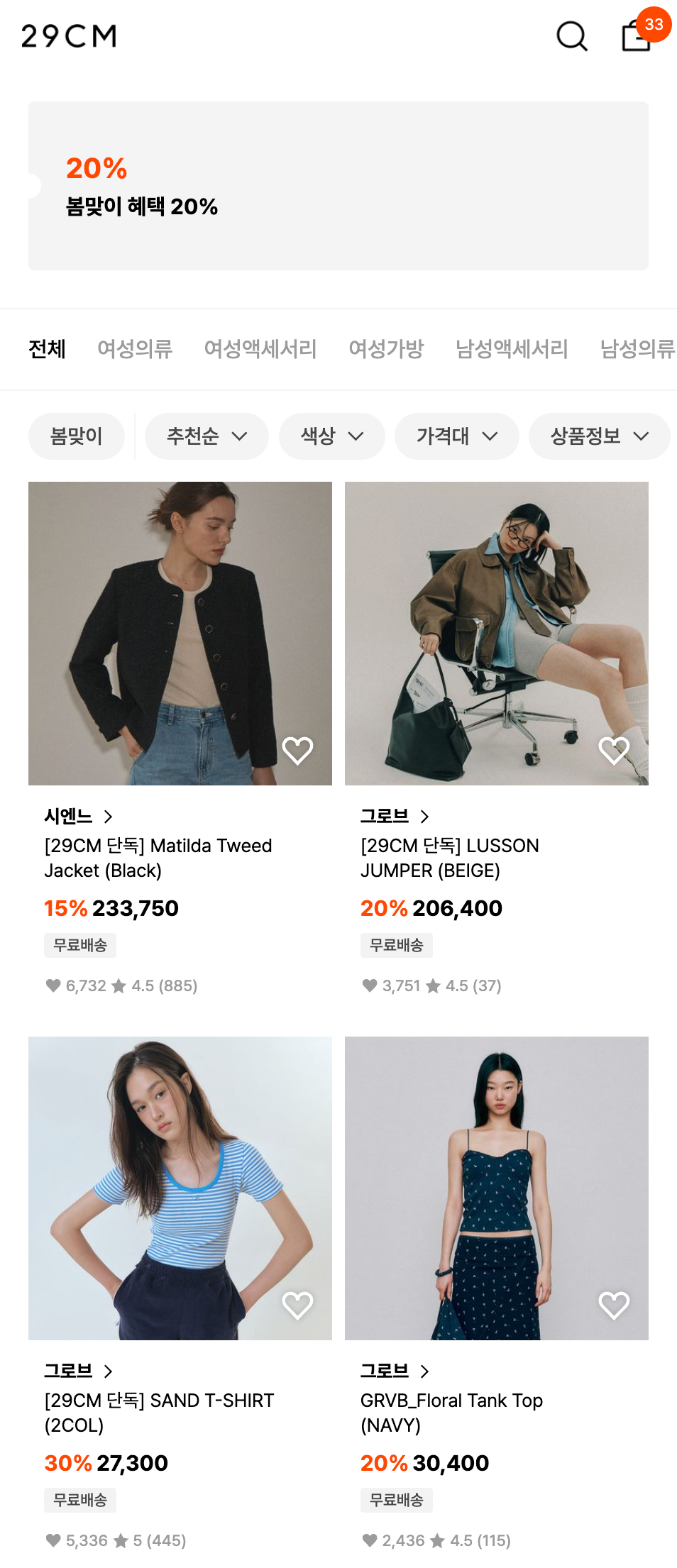Open the search icon

(572, 36)
